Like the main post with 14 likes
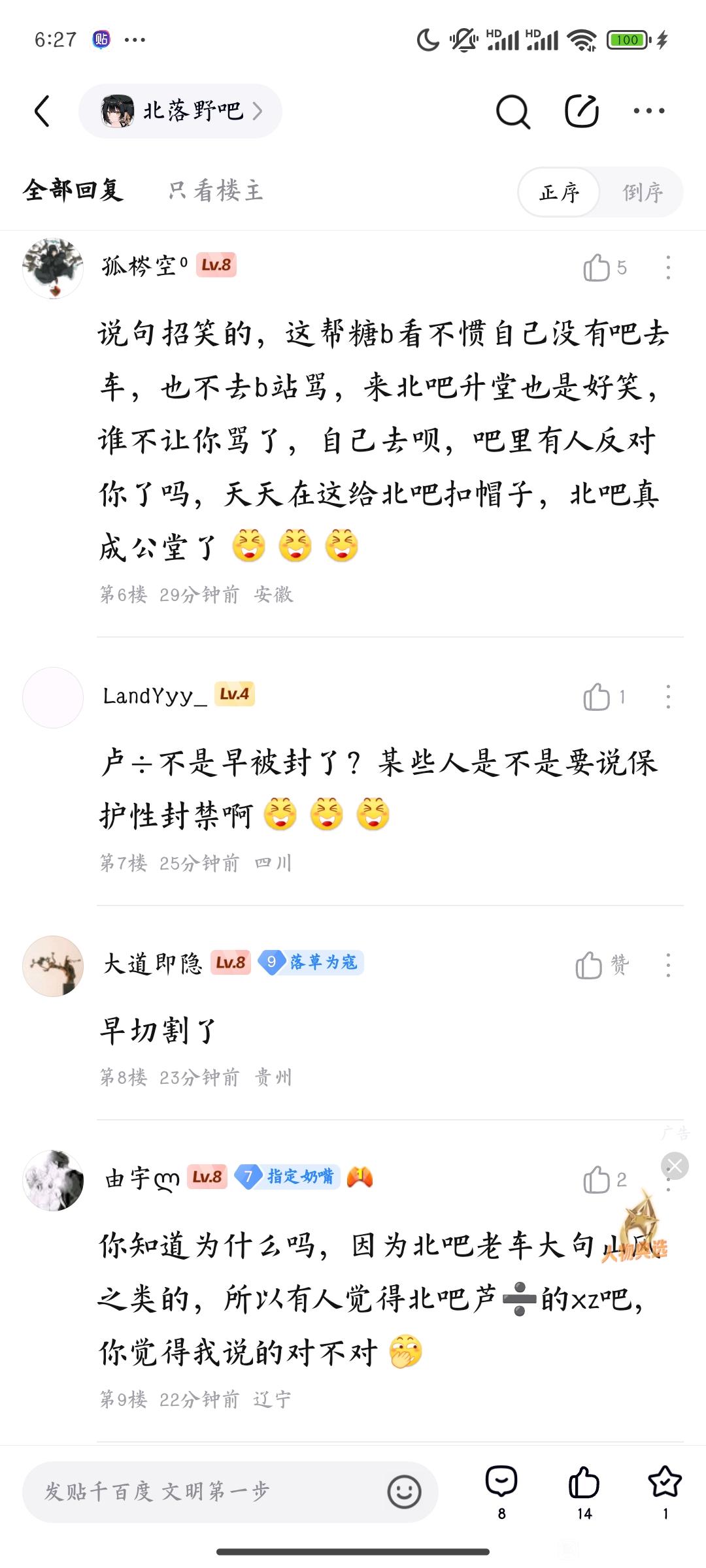 584,1483
